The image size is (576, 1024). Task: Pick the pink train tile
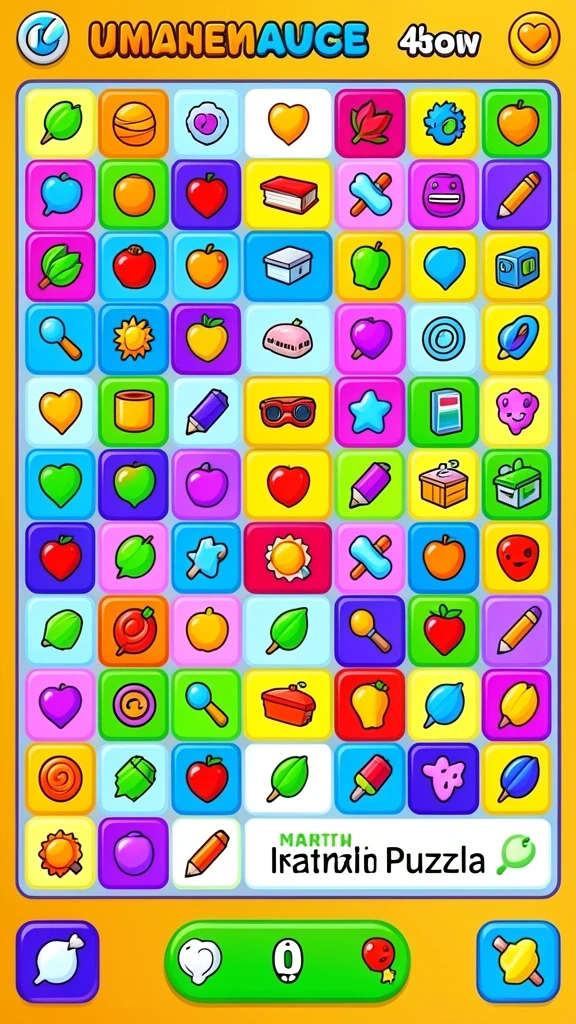288,338
